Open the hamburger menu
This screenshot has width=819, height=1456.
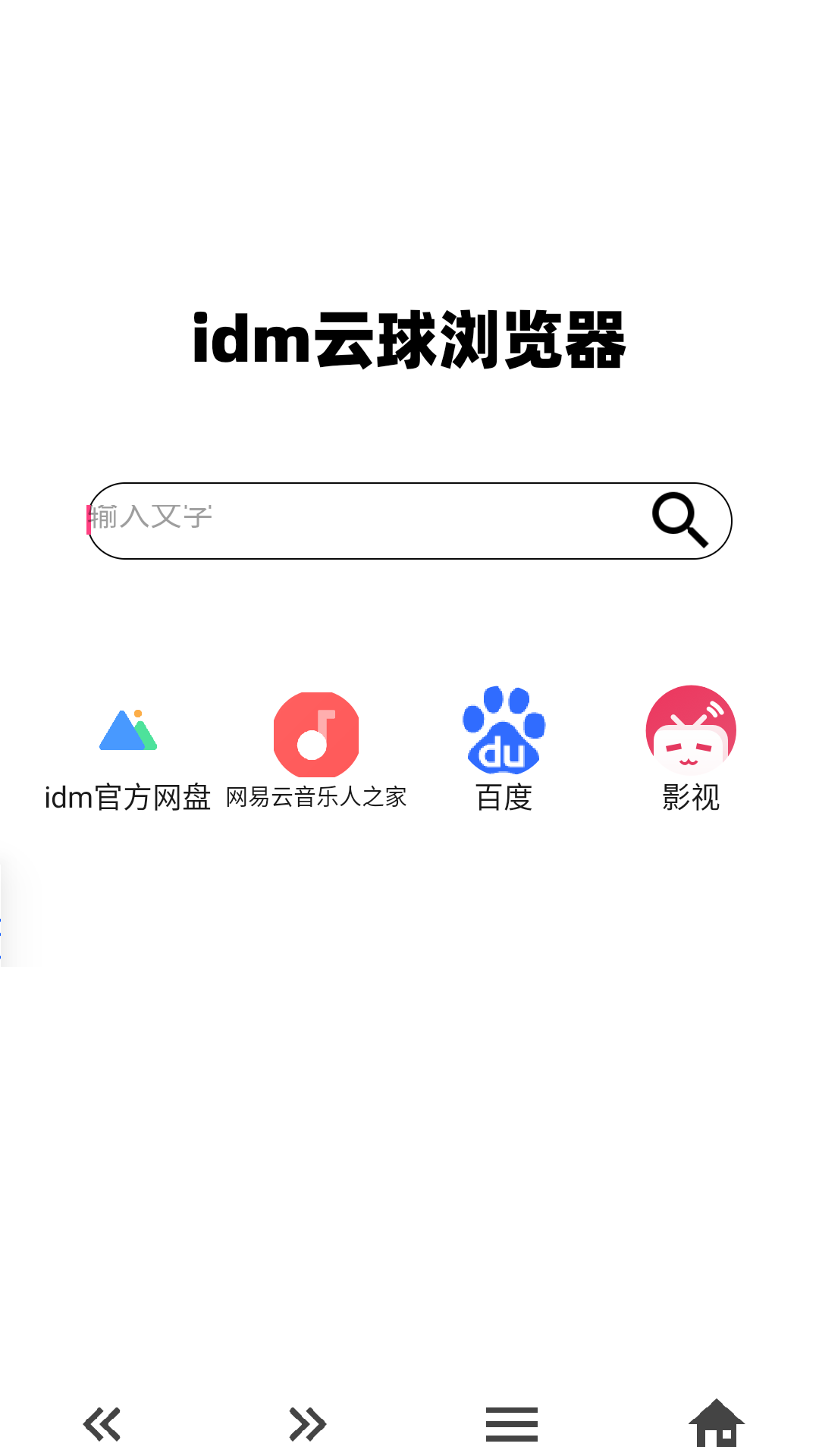pyautogui.click(x=512, y=1423)
